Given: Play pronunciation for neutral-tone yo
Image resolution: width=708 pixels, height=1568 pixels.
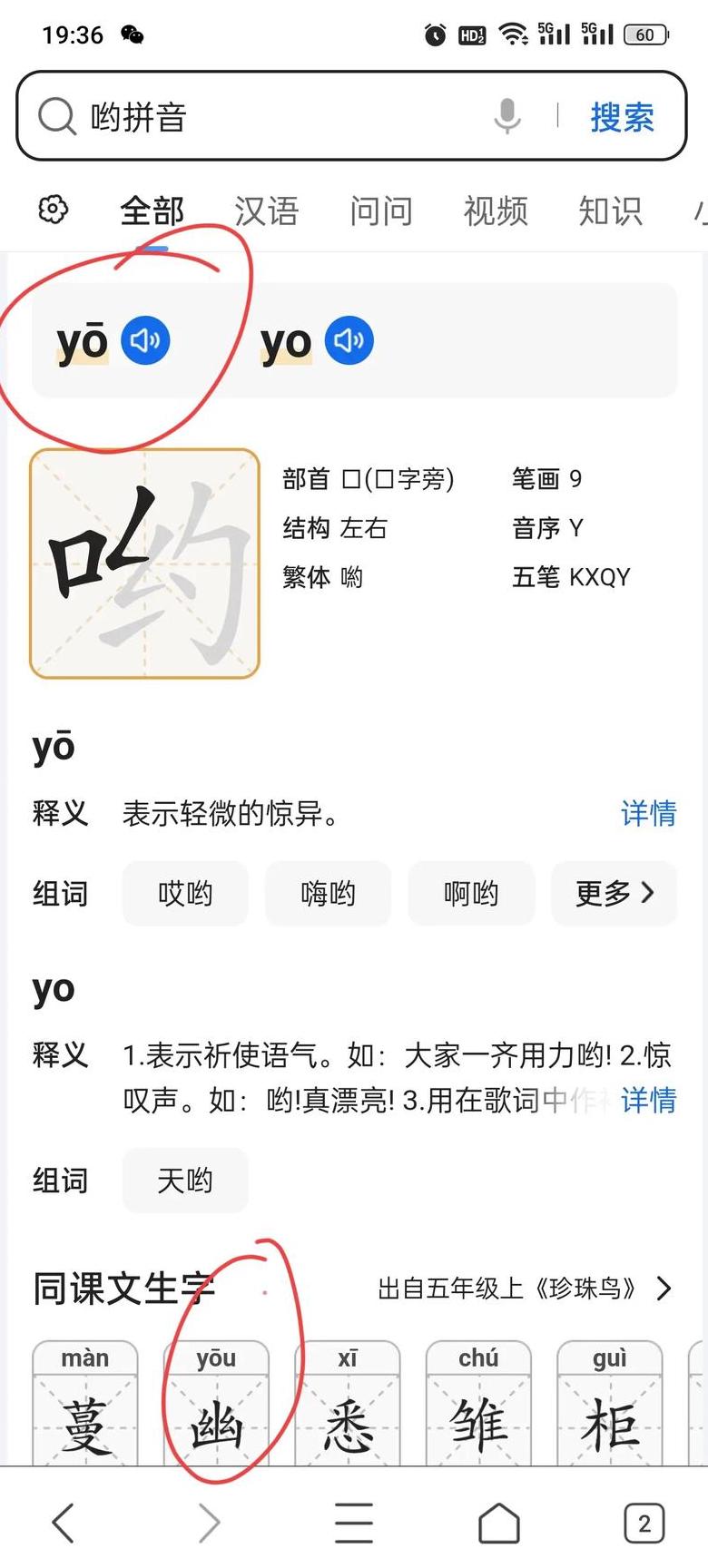Looking at the screenshot, I should coord(349,340).
